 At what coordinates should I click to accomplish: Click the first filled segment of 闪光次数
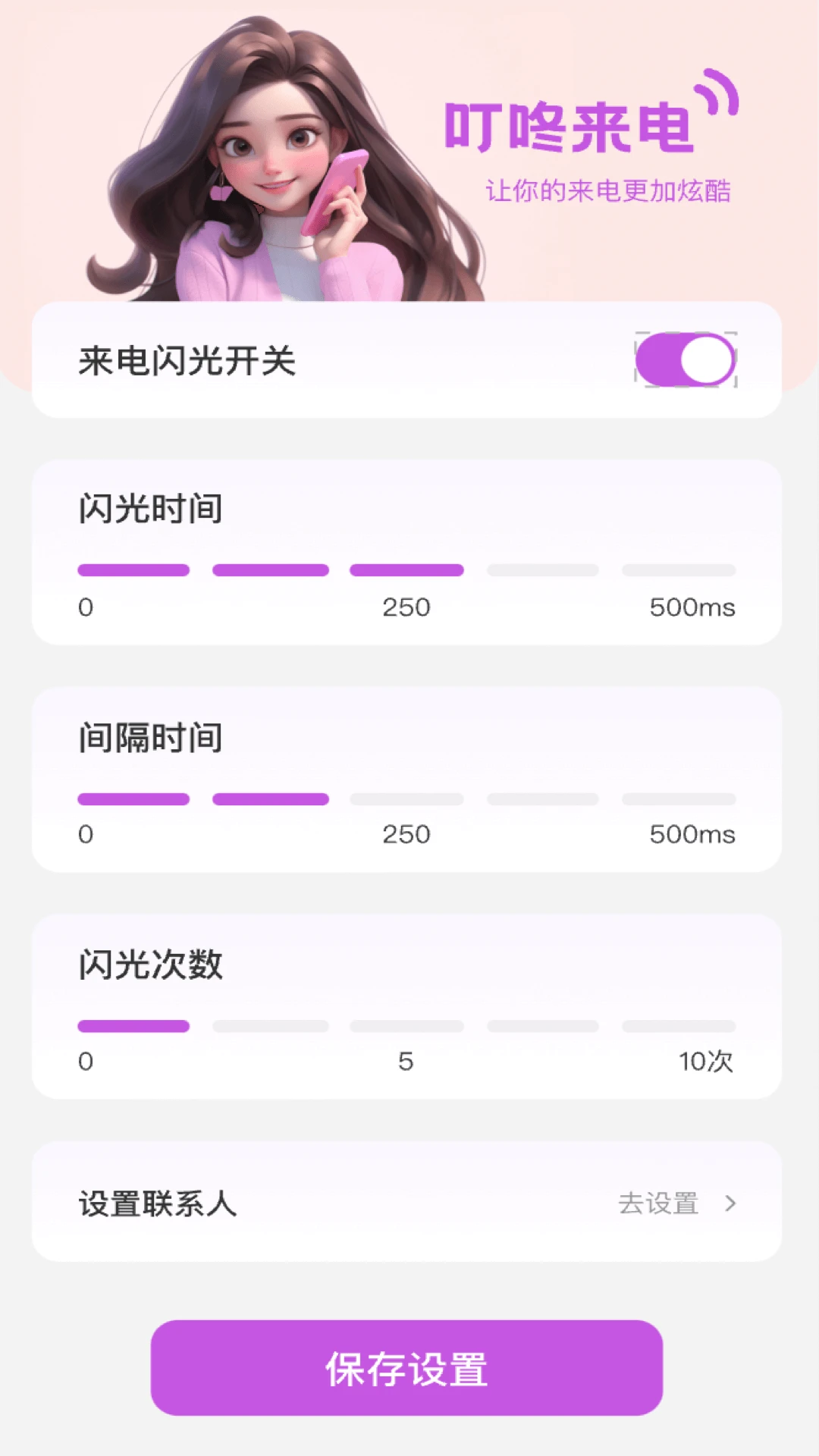[x=133, y=1025]
